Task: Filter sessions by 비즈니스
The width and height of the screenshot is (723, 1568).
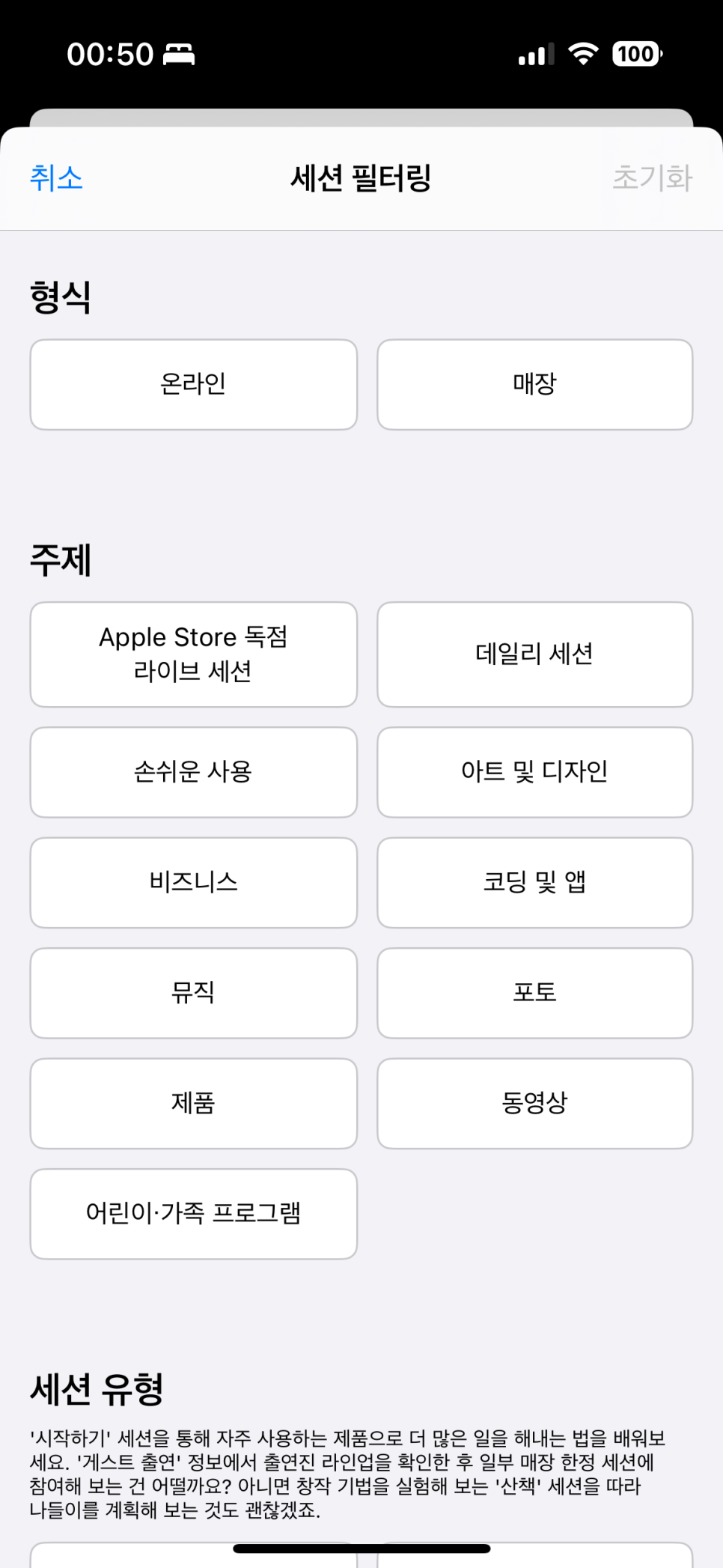Action: tap(193, 882)
